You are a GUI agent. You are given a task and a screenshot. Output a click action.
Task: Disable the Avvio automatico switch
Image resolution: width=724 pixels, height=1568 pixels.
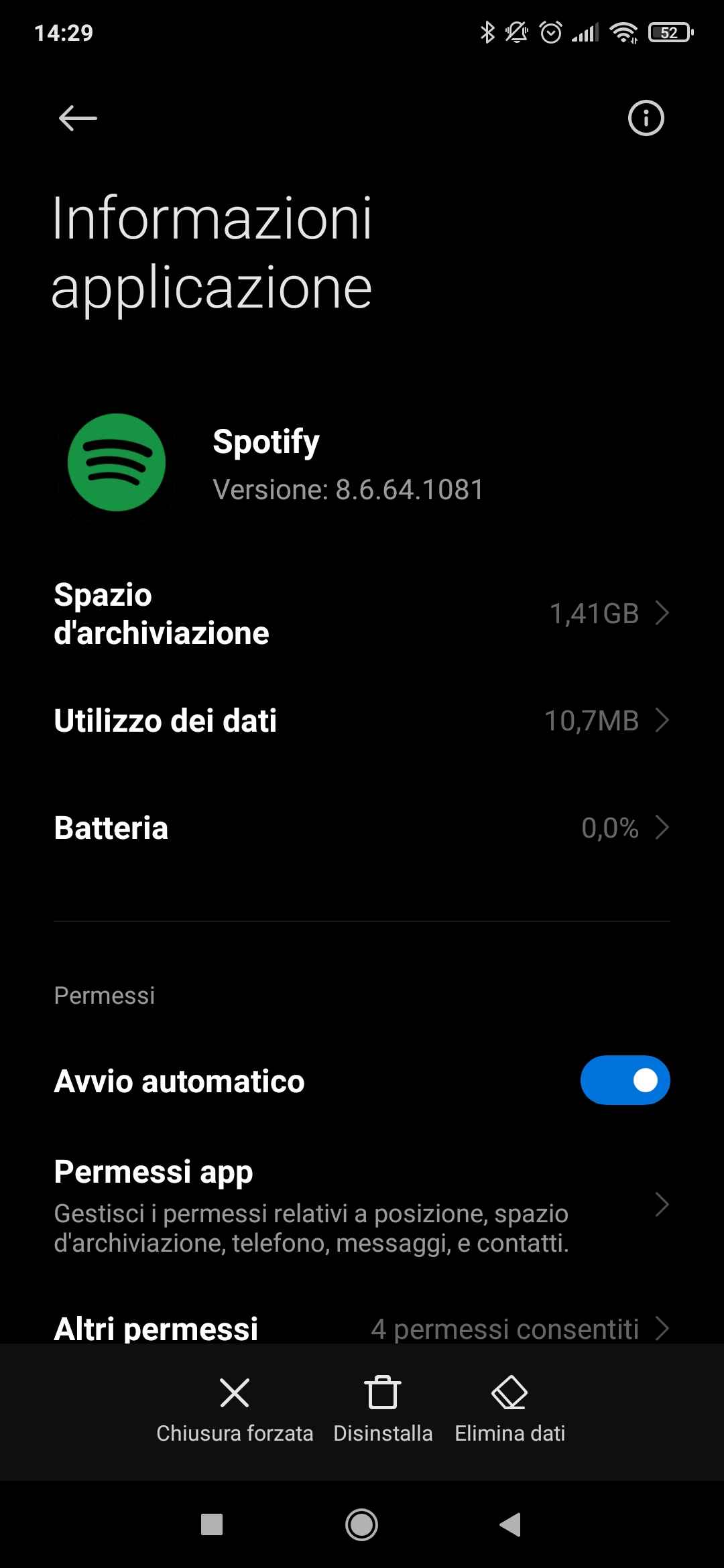(625, 1080)
